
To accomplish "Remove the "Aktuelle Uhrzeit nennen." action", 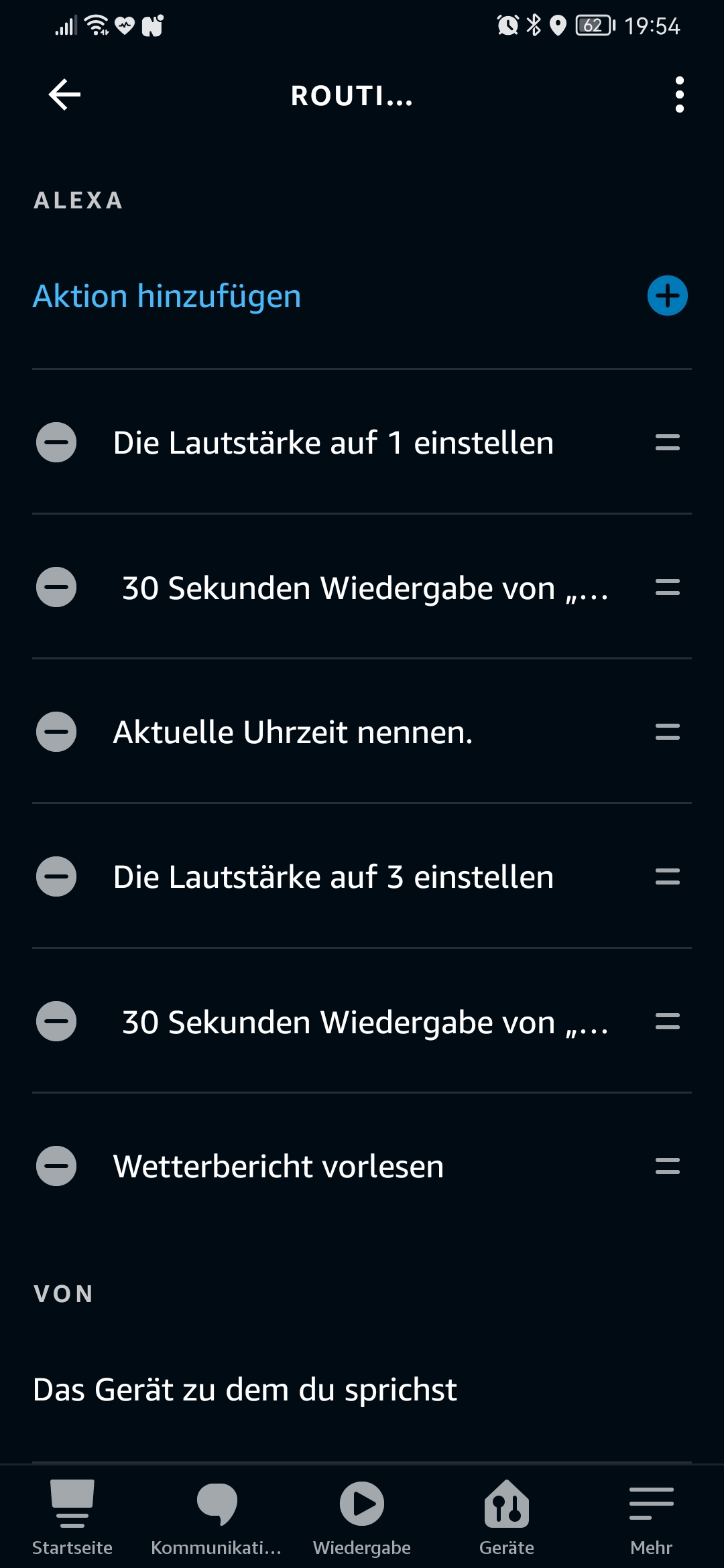I will tap(56, 732).
